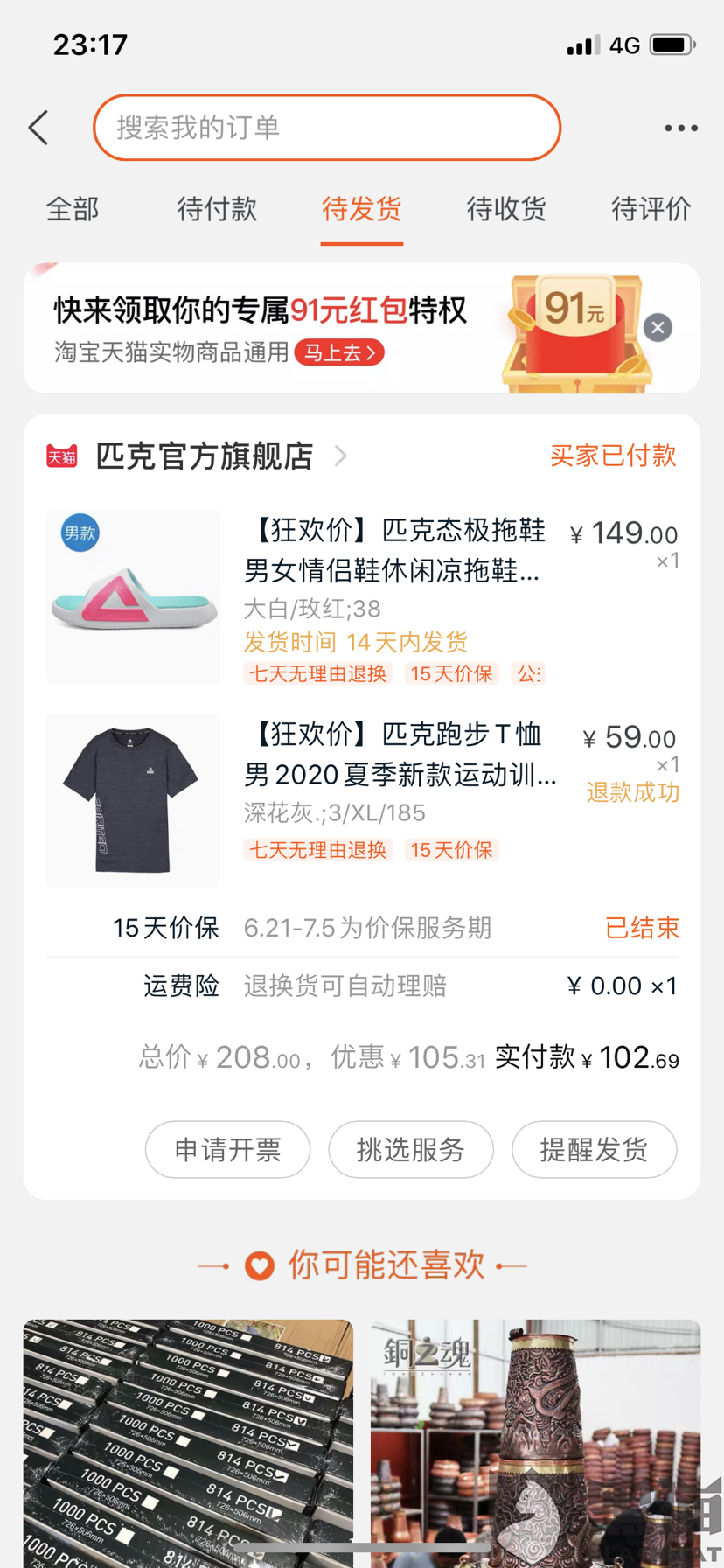
Task: Dismiss the 91元红包 banner
Action: pos(658,327)
